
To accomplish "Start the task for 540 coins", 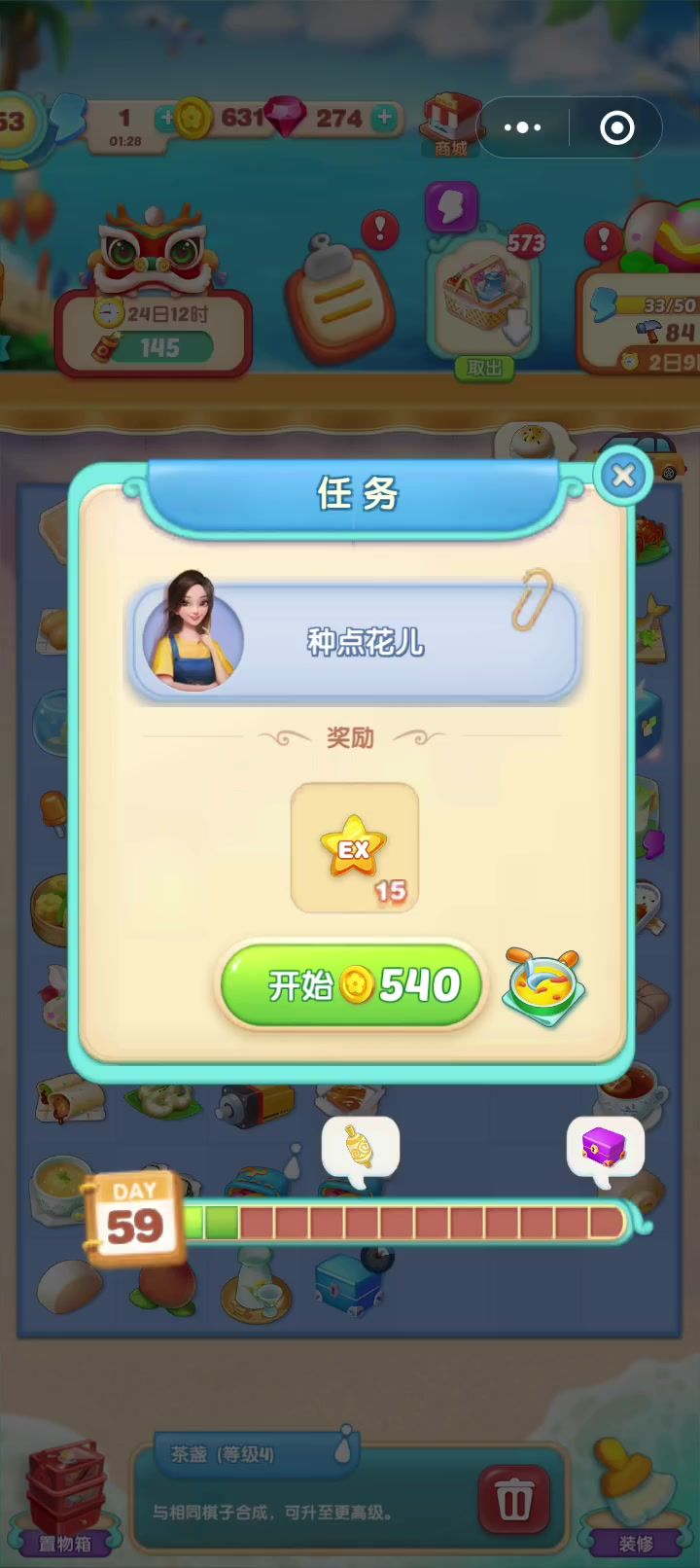I will point(351,985).
